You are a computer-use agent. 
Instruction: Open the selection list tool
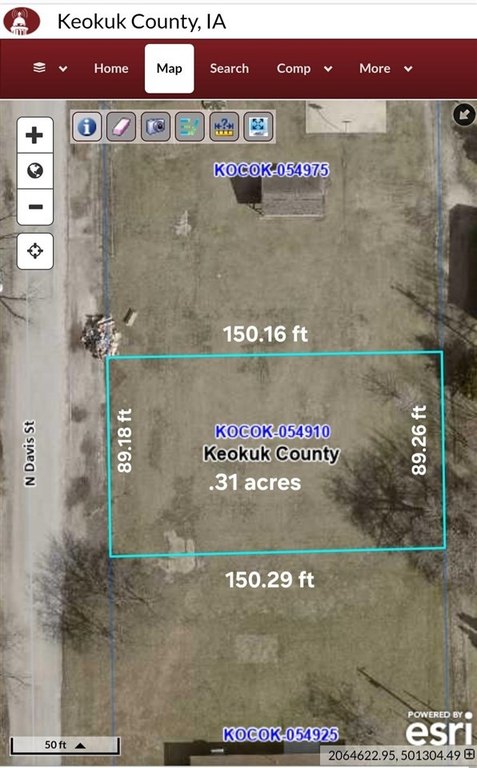[x=190, y=127]
